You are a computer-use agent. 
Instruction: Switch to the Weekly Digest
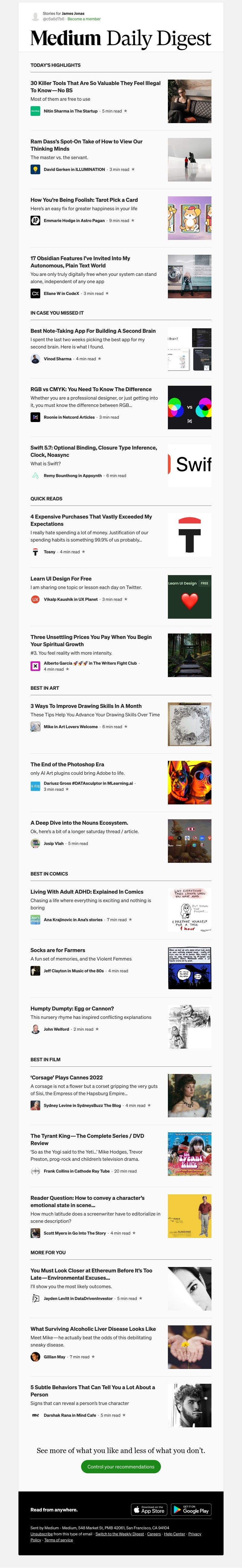tap(119, 1534)
